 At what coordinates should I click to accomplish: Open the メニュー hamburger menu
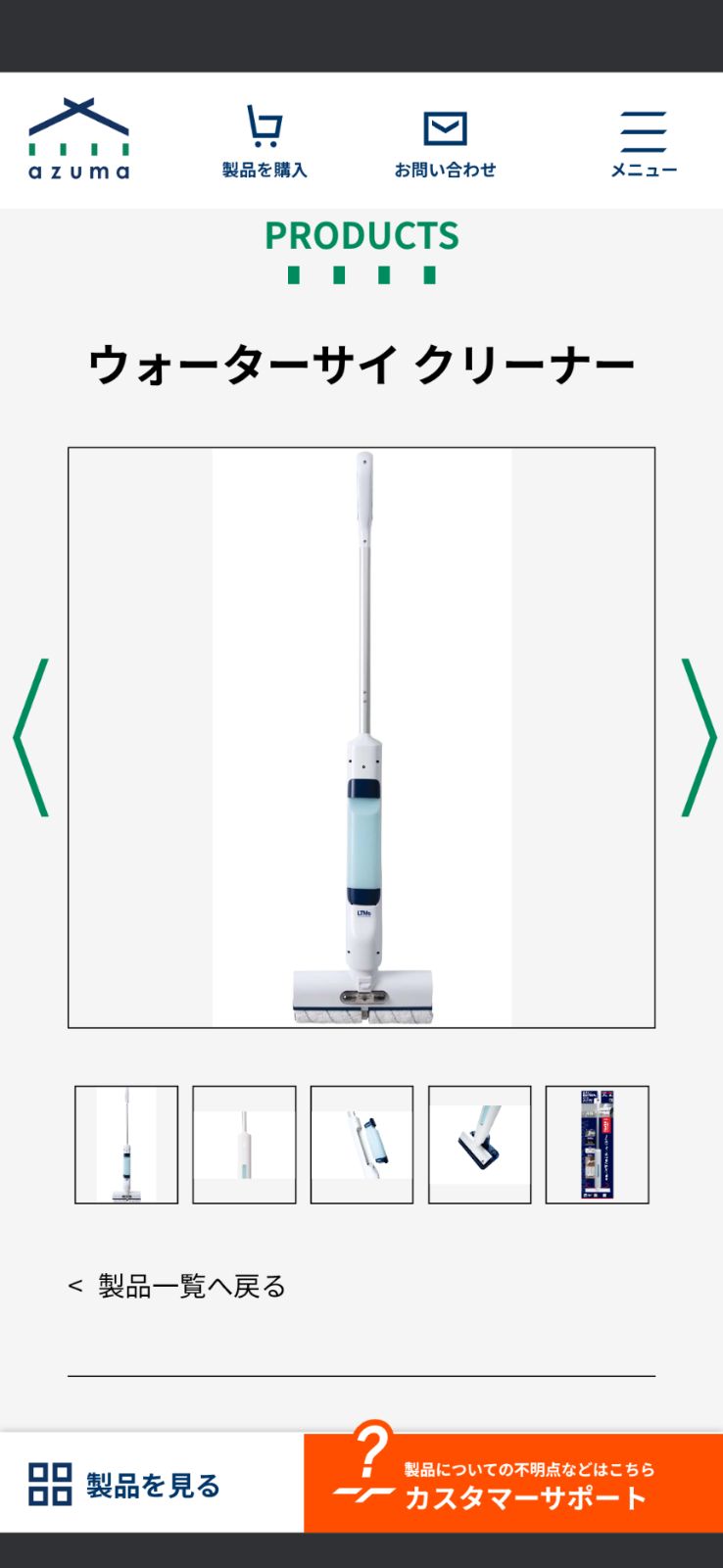[643, 142]
